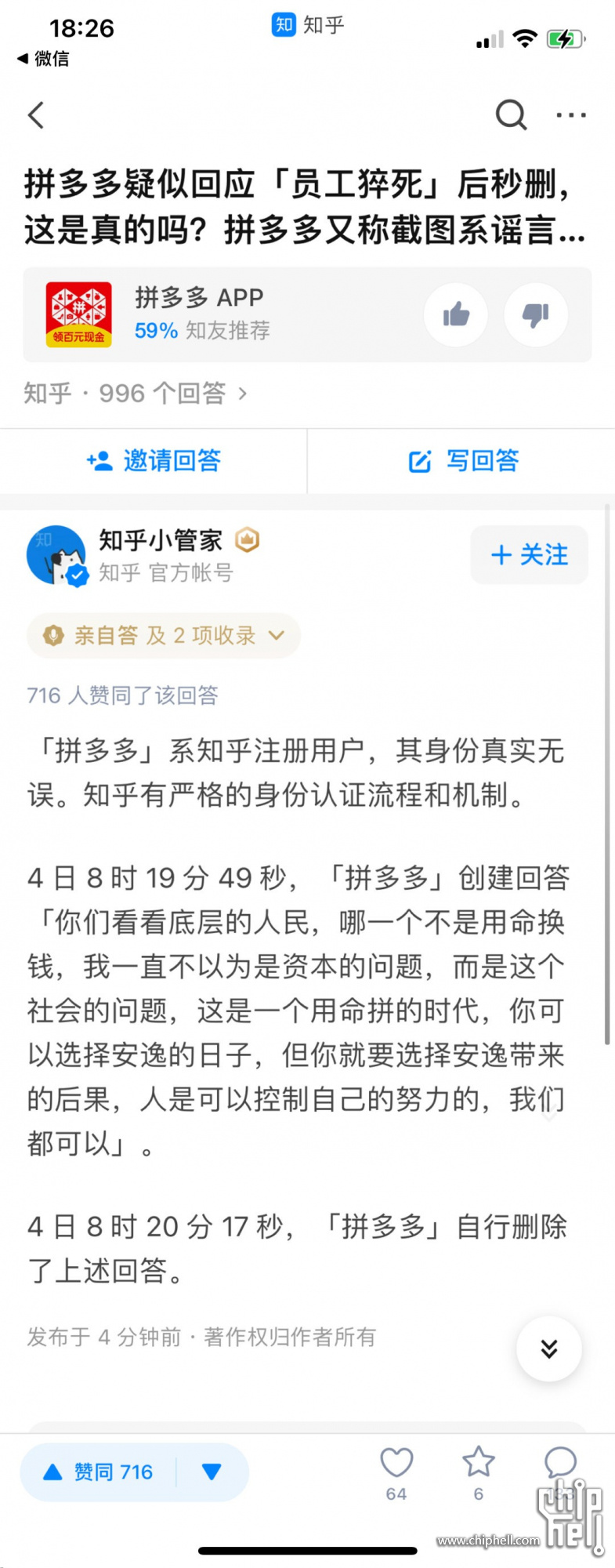Open 知乎小管家 profile
The height and width of the screenshot is (1568, 615).
point(161,540)
